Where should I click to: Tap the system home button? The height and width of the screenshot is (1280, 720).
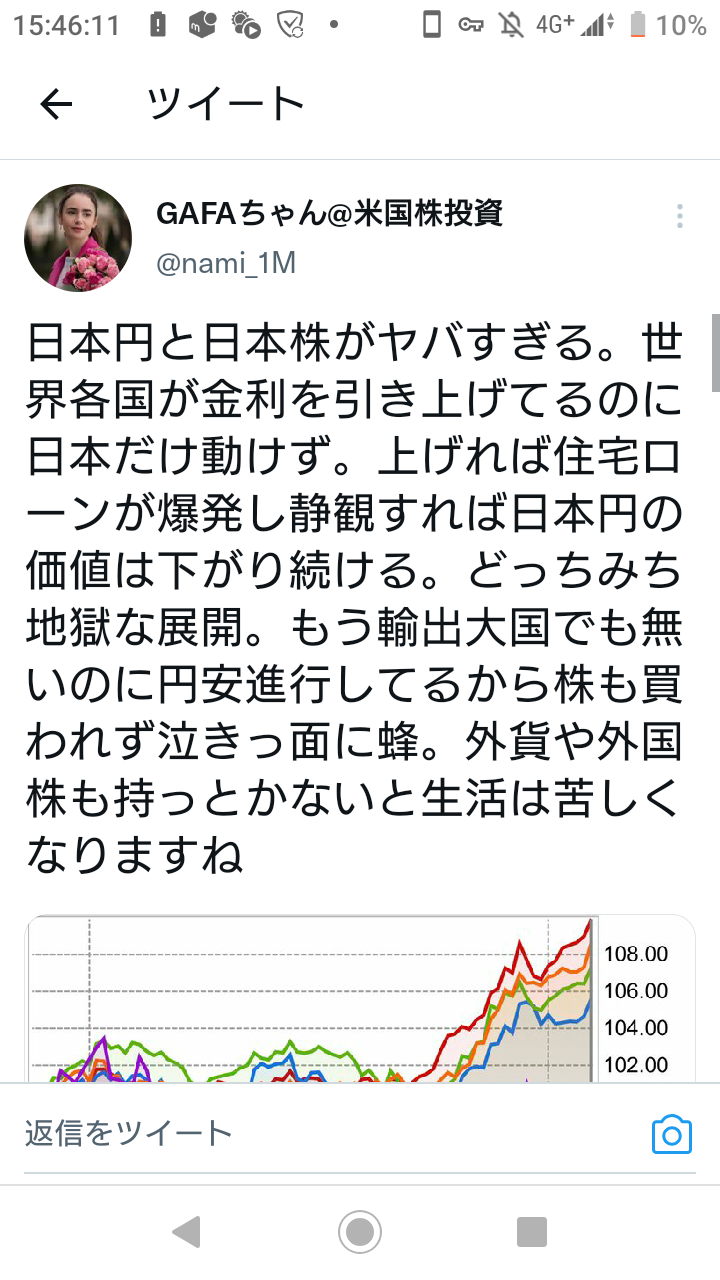[x=360, y=1232]
